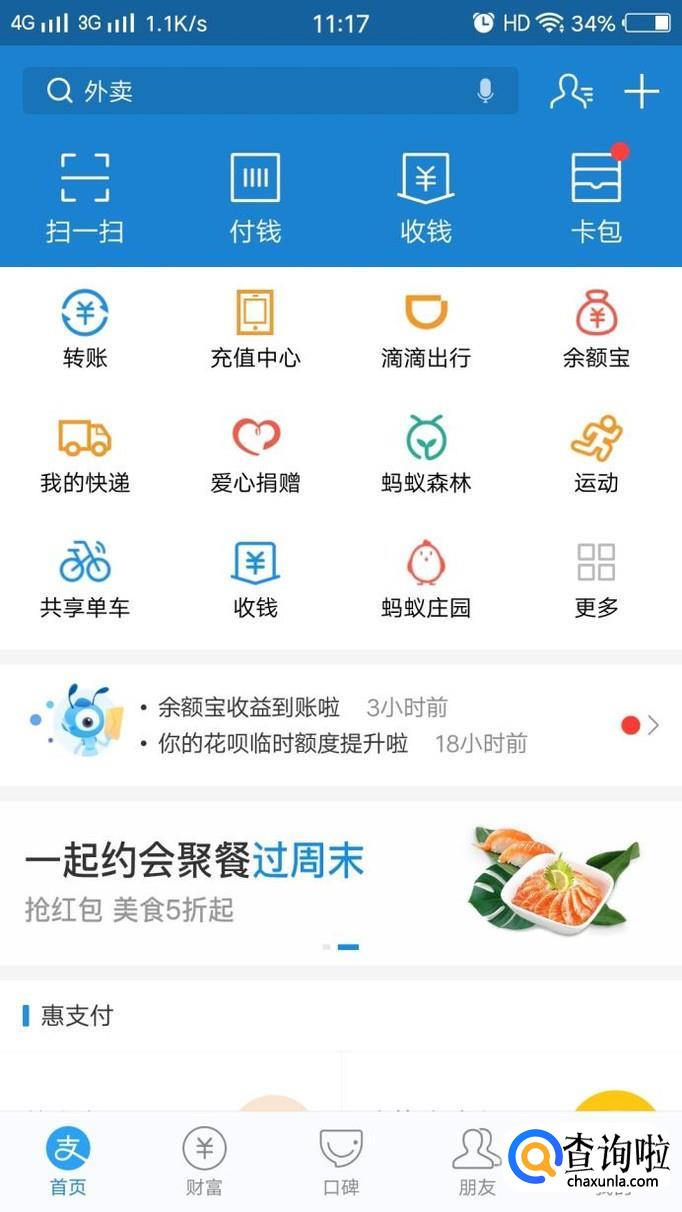
Task: Open the contacts icon in top bar
Action: click(571, 92)
